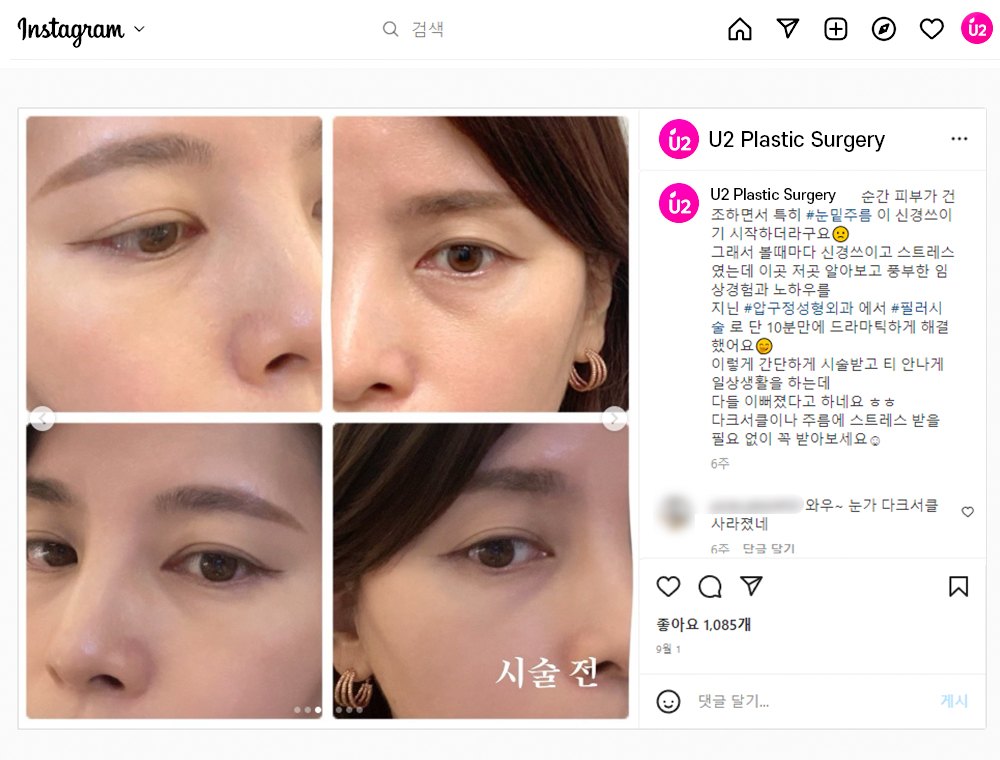Open direct messages paper plane icon

788,29
